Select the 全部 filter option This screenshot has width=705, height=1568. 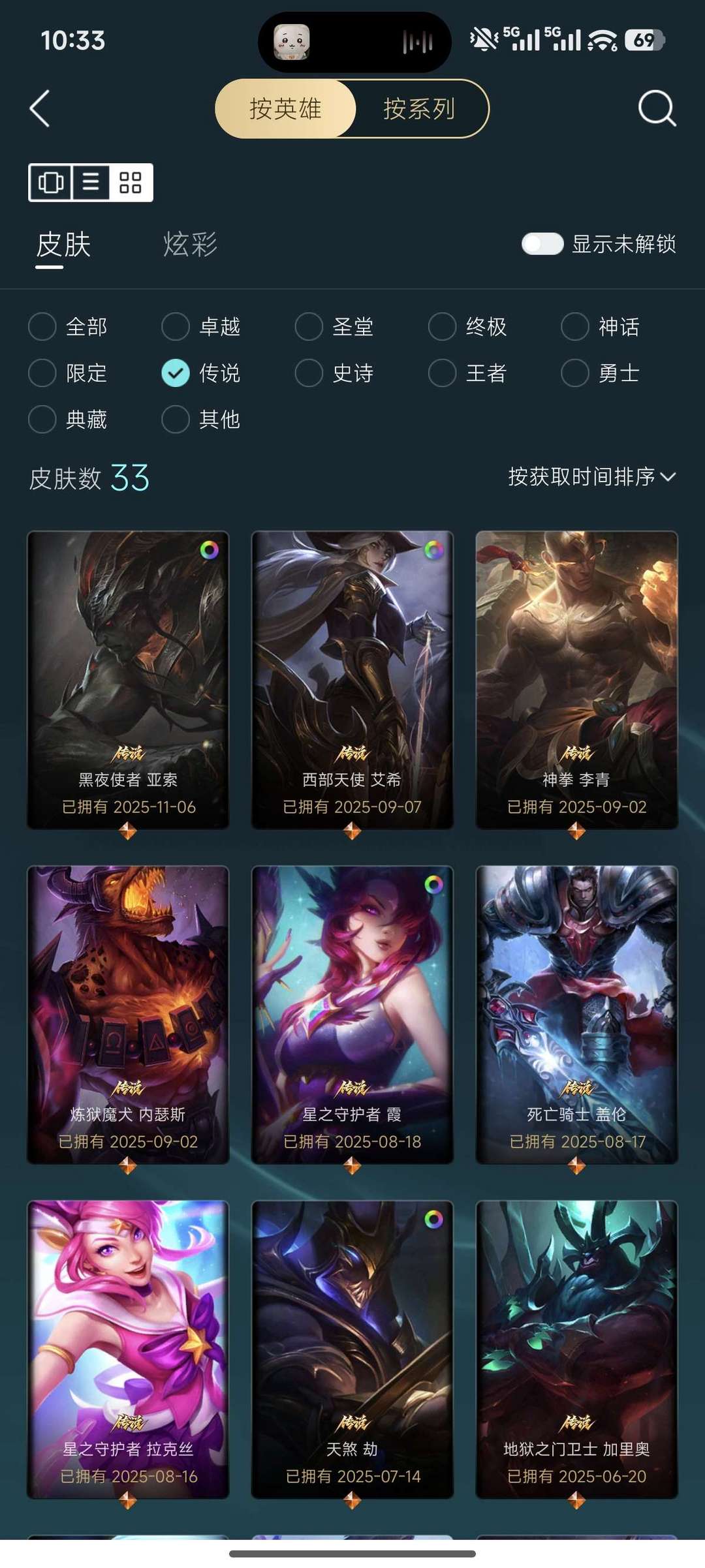(x=68, y=327)
